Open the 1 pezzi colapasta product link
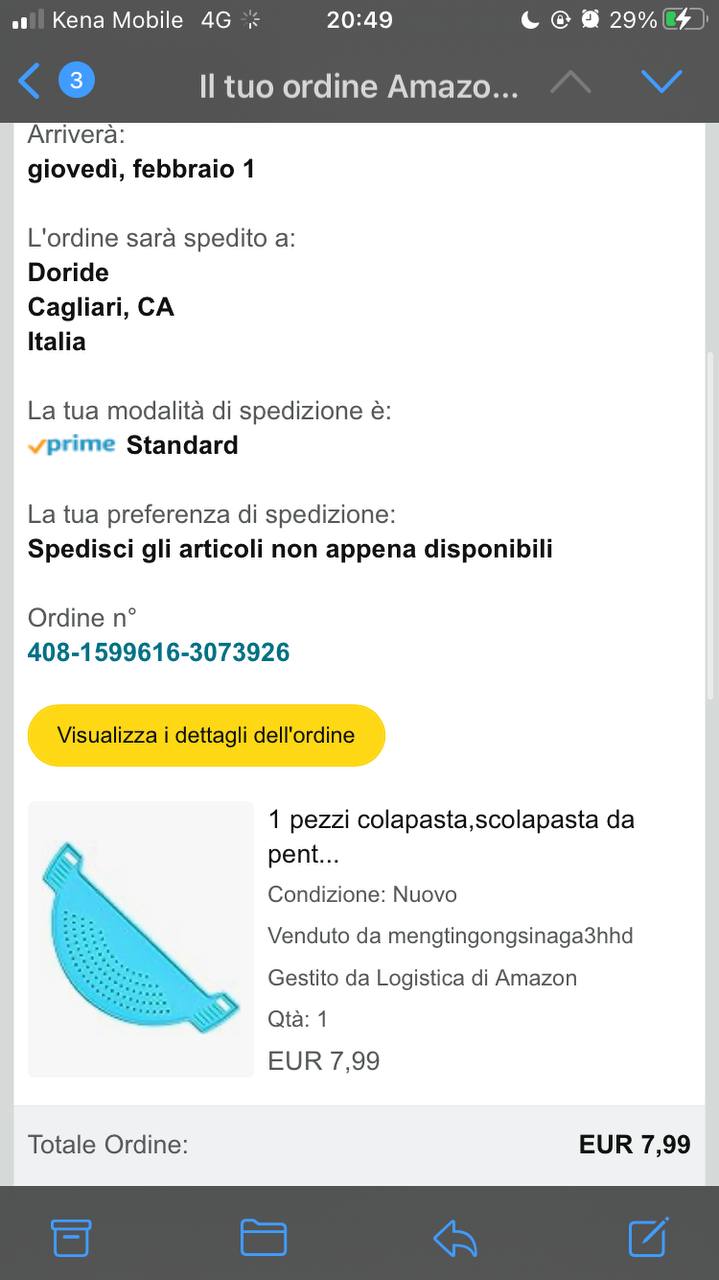This screenshot has height=1280, width=719. [451, 836]
